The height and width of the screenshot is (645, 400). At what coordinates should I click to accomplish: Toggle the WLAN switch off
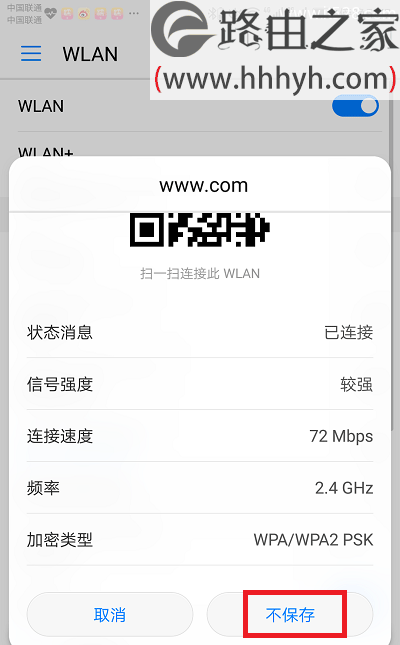click(x=356, y=106)
